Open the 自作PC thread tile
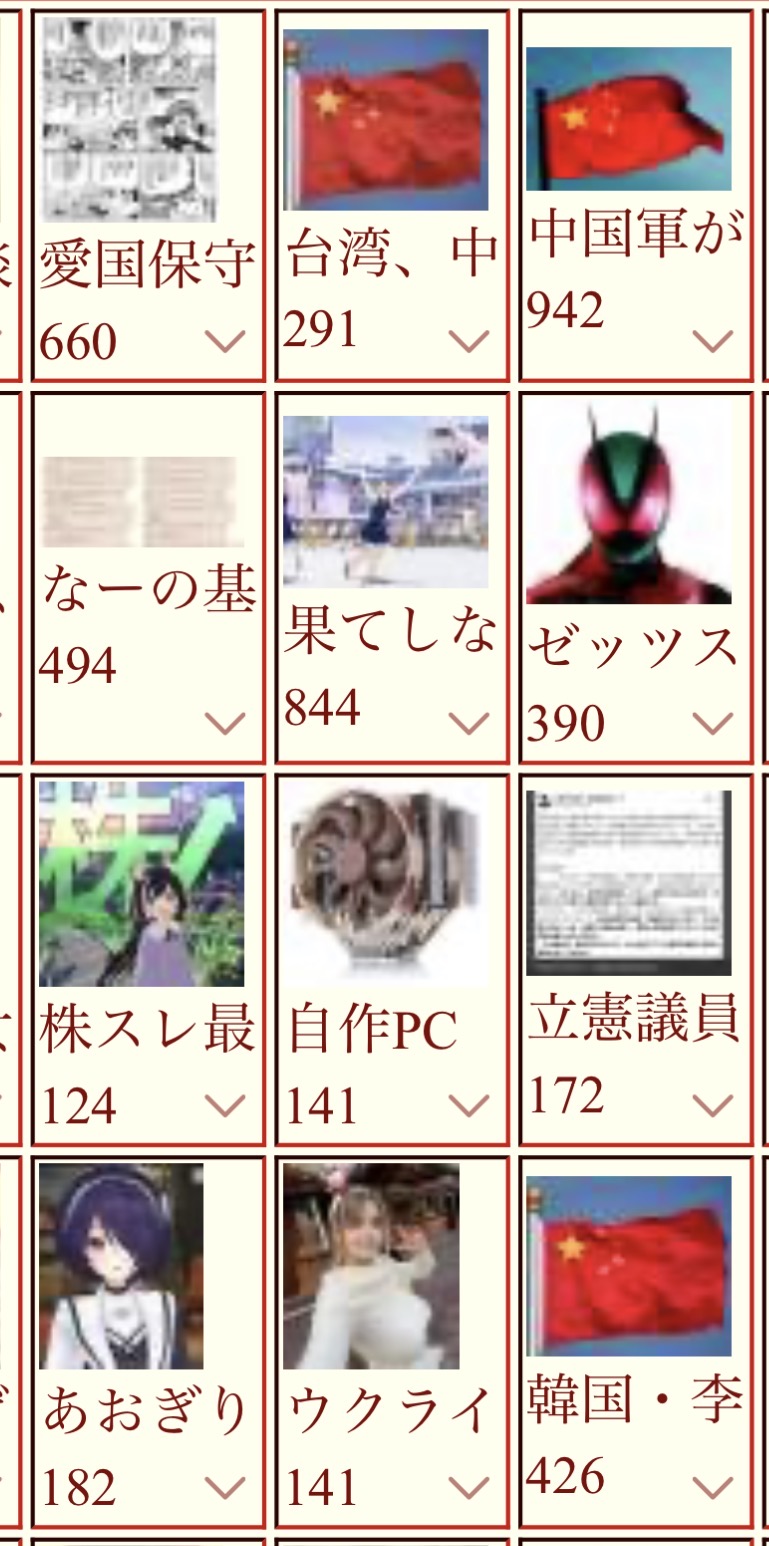 pyautogui.click(x=392, y=960)
